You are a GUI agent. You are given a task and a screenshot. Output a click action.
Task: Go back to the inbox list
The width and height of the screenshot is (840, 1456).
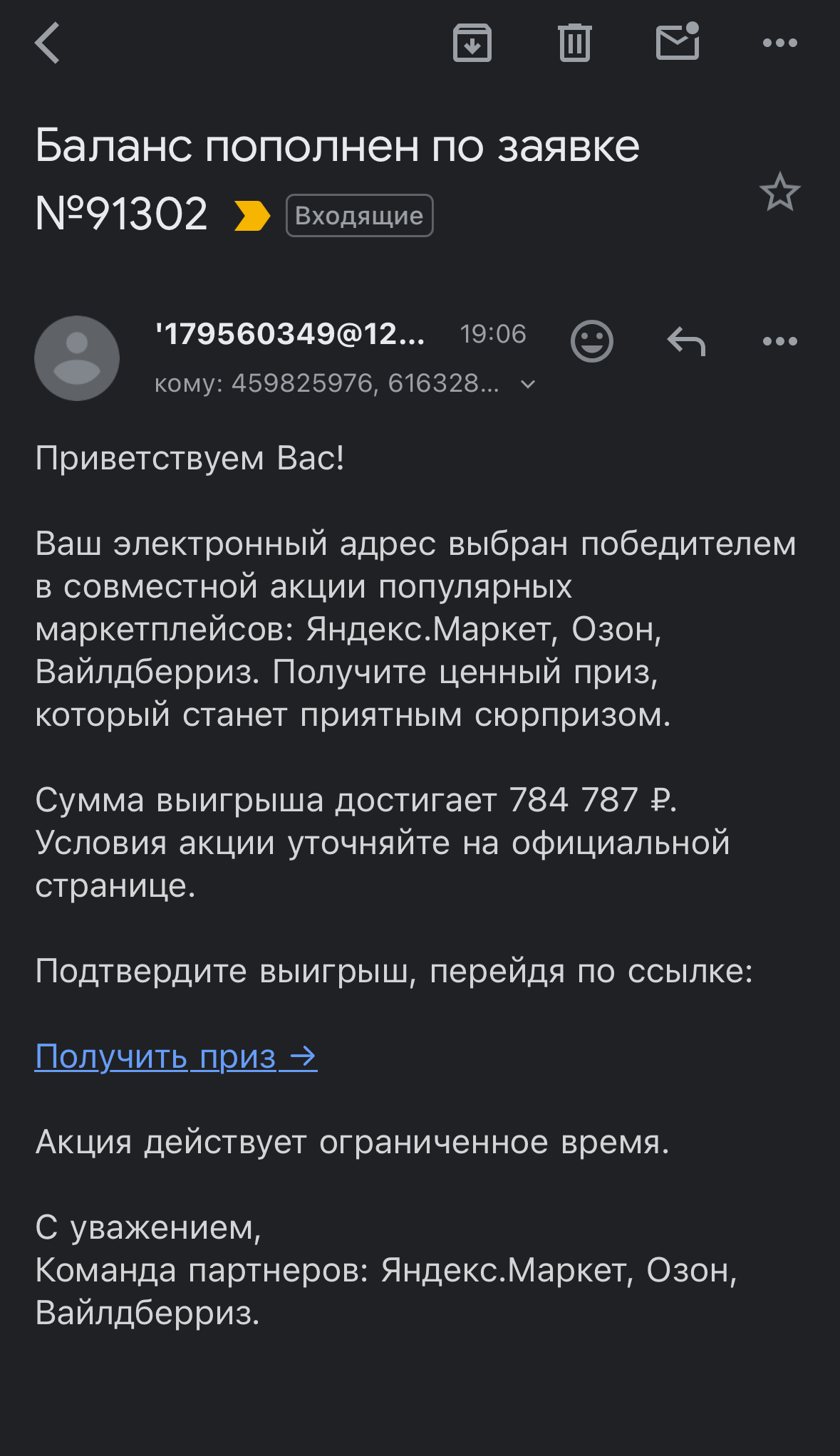point(47,43)
